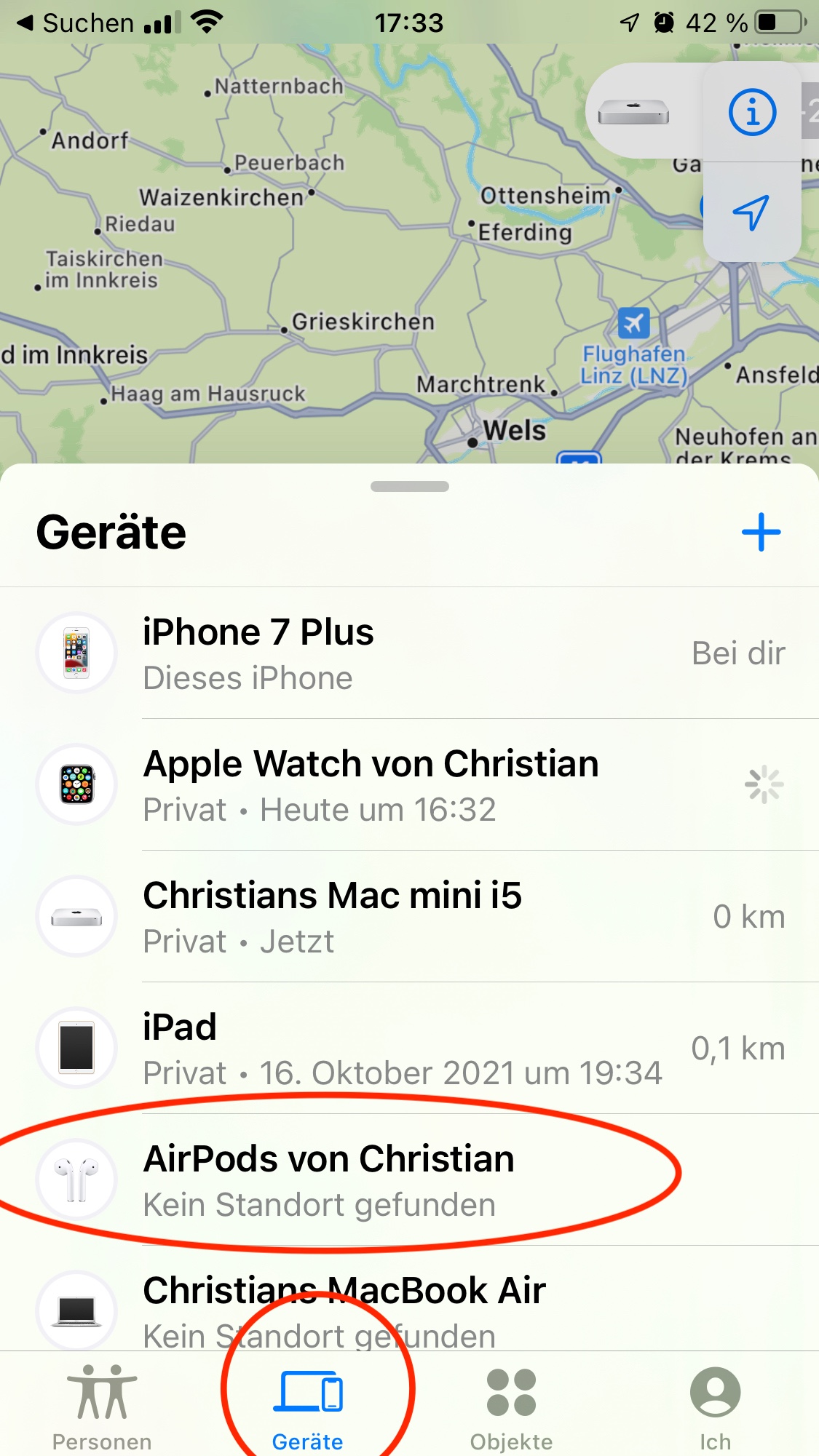Select Christians Mac mini i5
Viewport: 819px width, 1456px height.
click(x=408, y=916)
